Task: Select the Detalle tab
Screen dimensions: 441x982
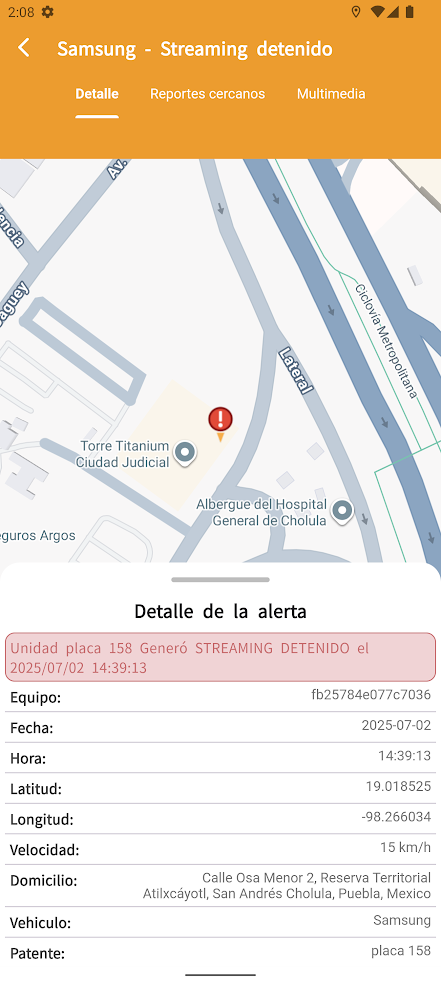Action: 97,94
